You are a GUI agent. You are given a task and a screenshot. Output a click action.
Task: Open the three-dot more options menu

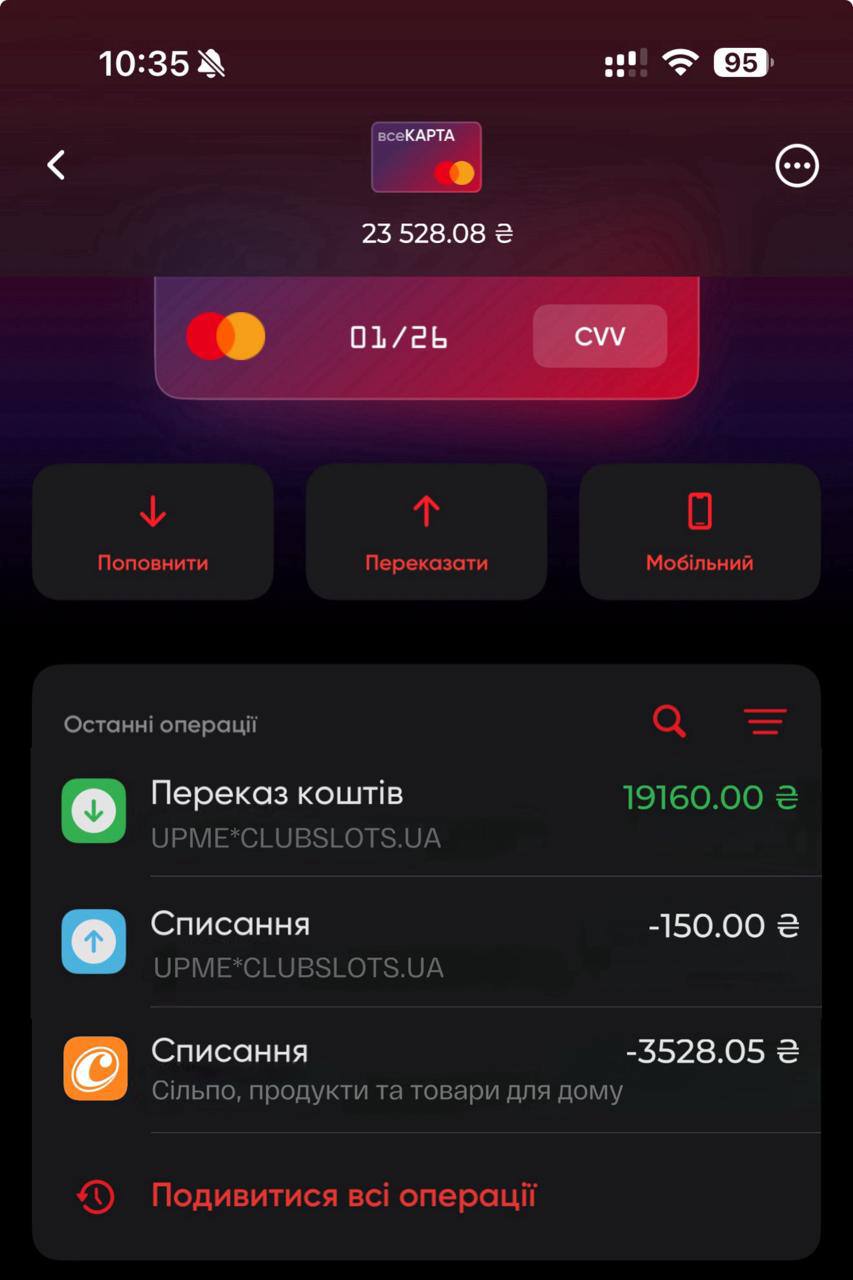(x=797, y=166)
